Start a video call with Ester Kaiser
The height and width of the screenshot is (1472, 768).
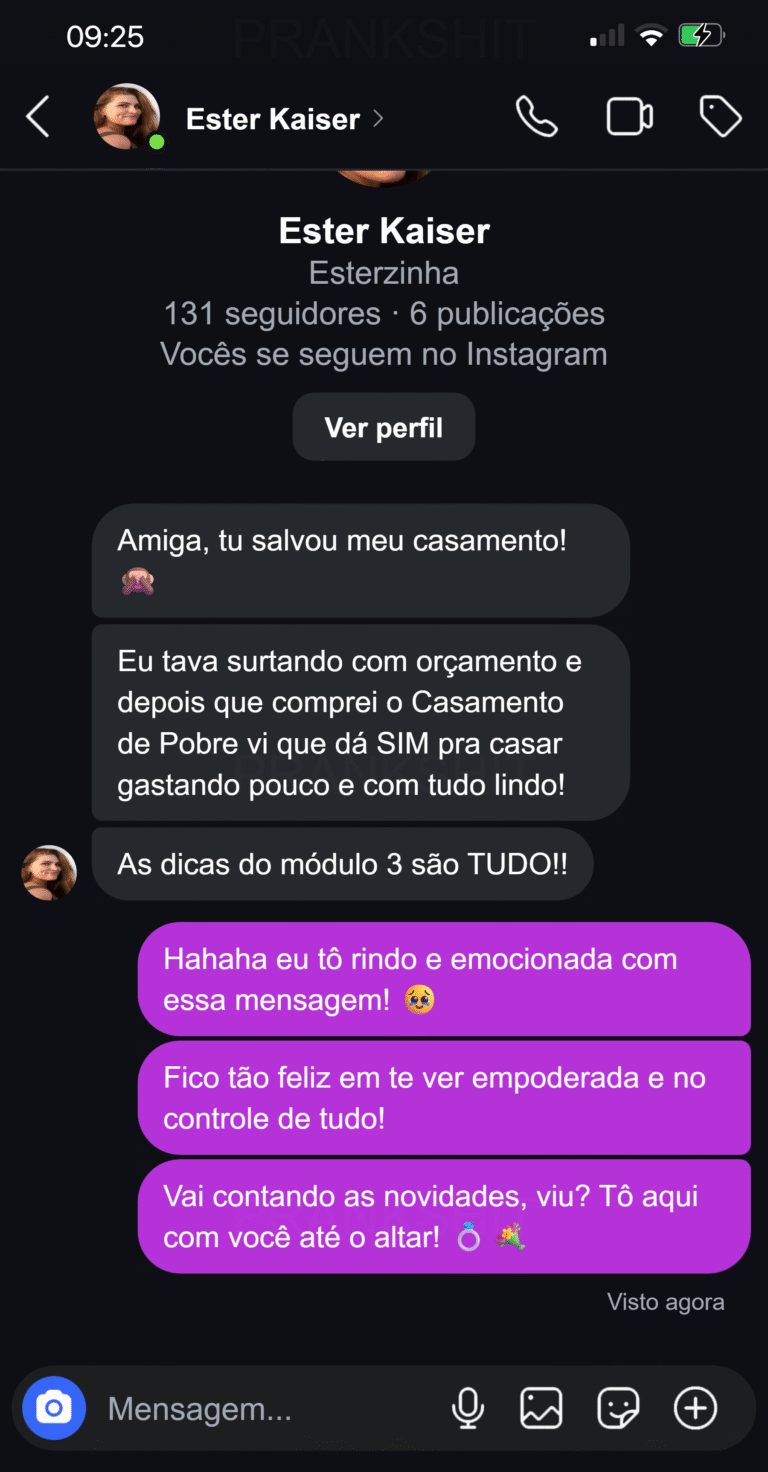tap(629, 118)
